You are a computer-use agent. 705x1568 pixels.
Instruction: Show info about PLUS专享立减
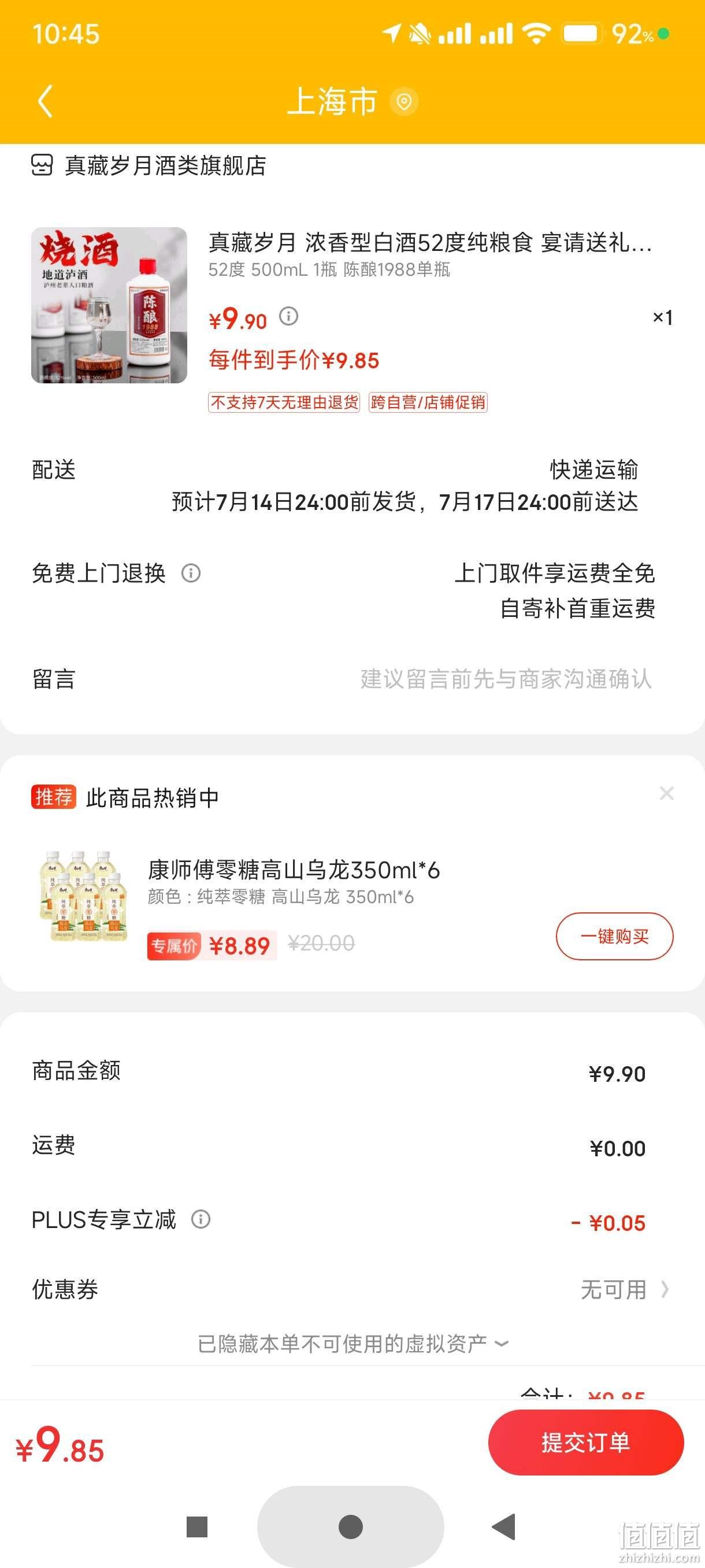(x=201, y=1219)
